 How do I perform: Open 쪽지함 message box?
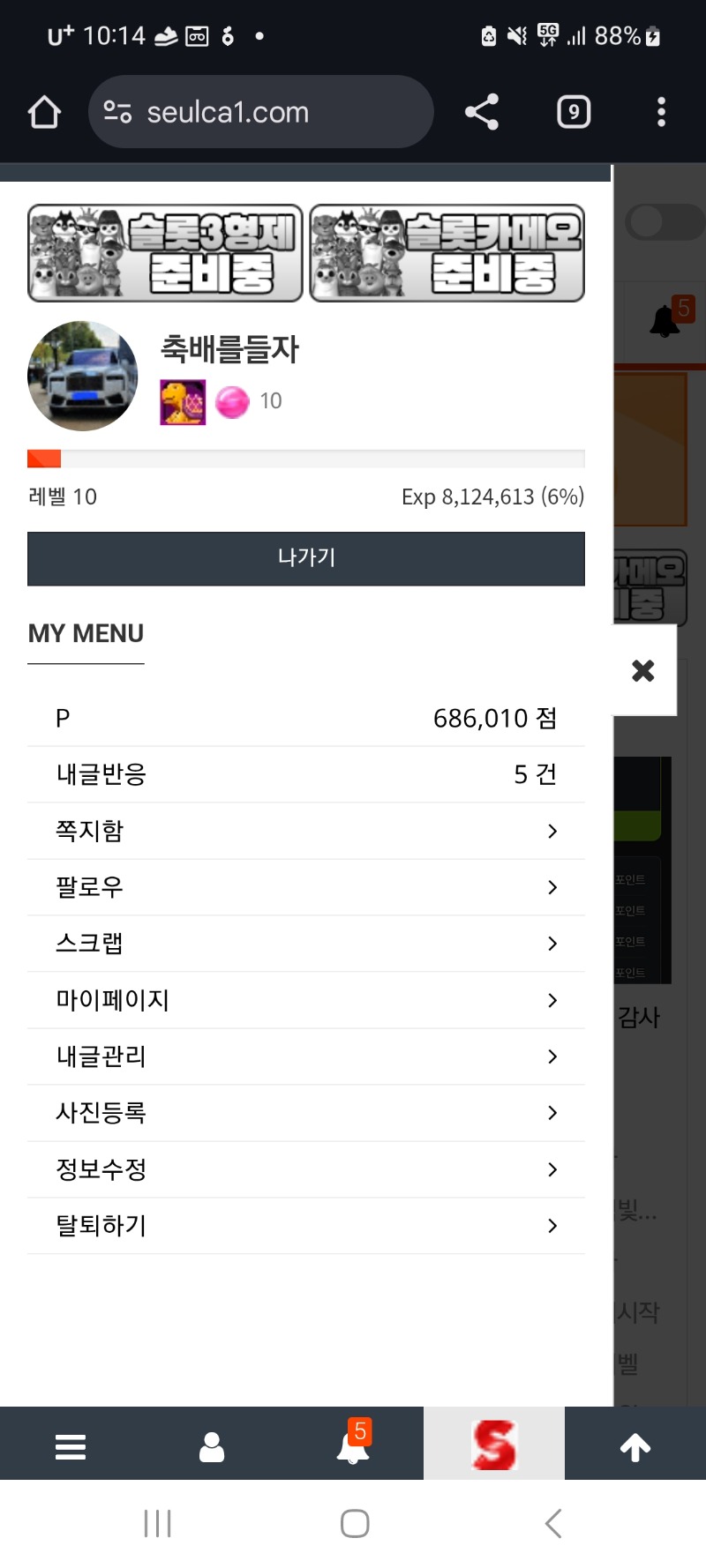(x=306, y=831)
